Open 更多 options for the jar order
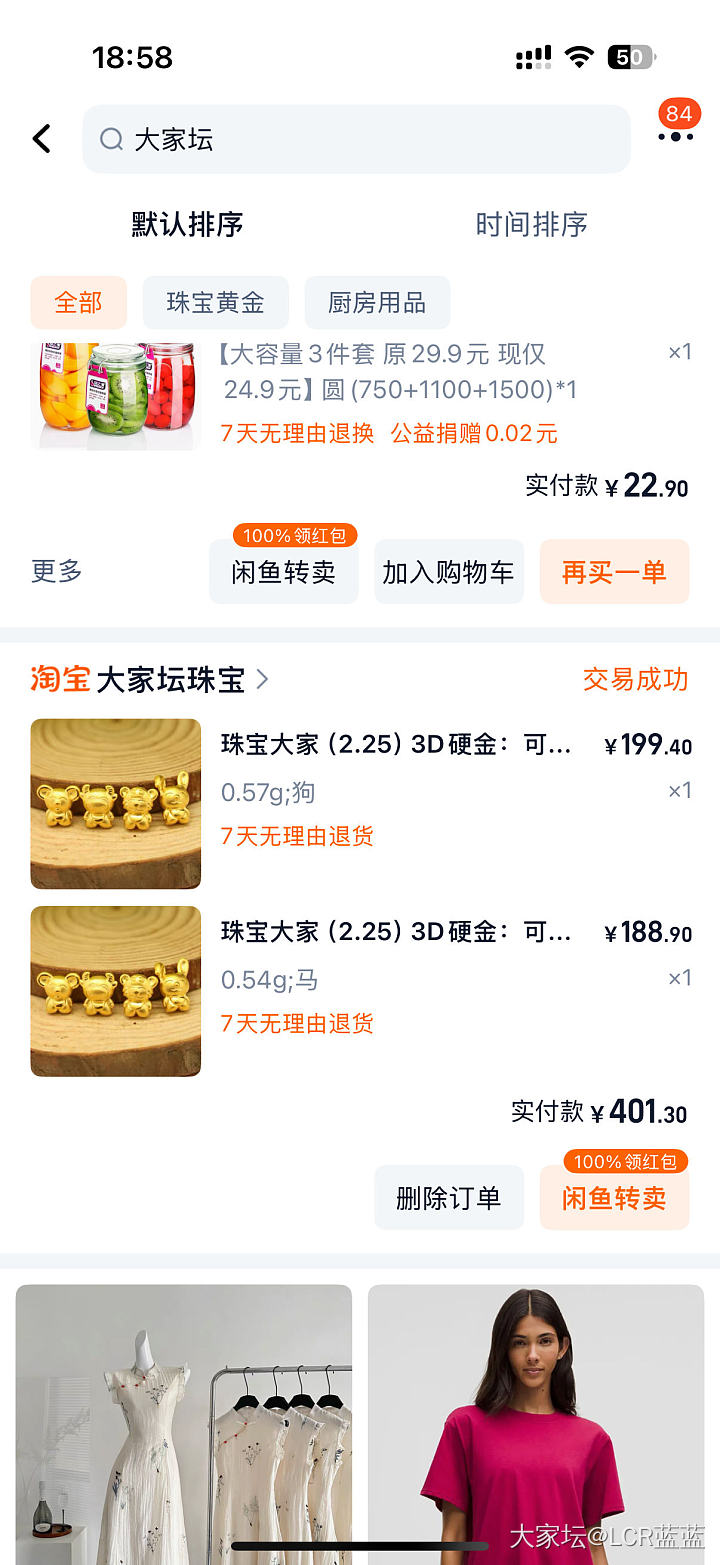Viewport: 720px width, 1565px height. coord(57,571)
